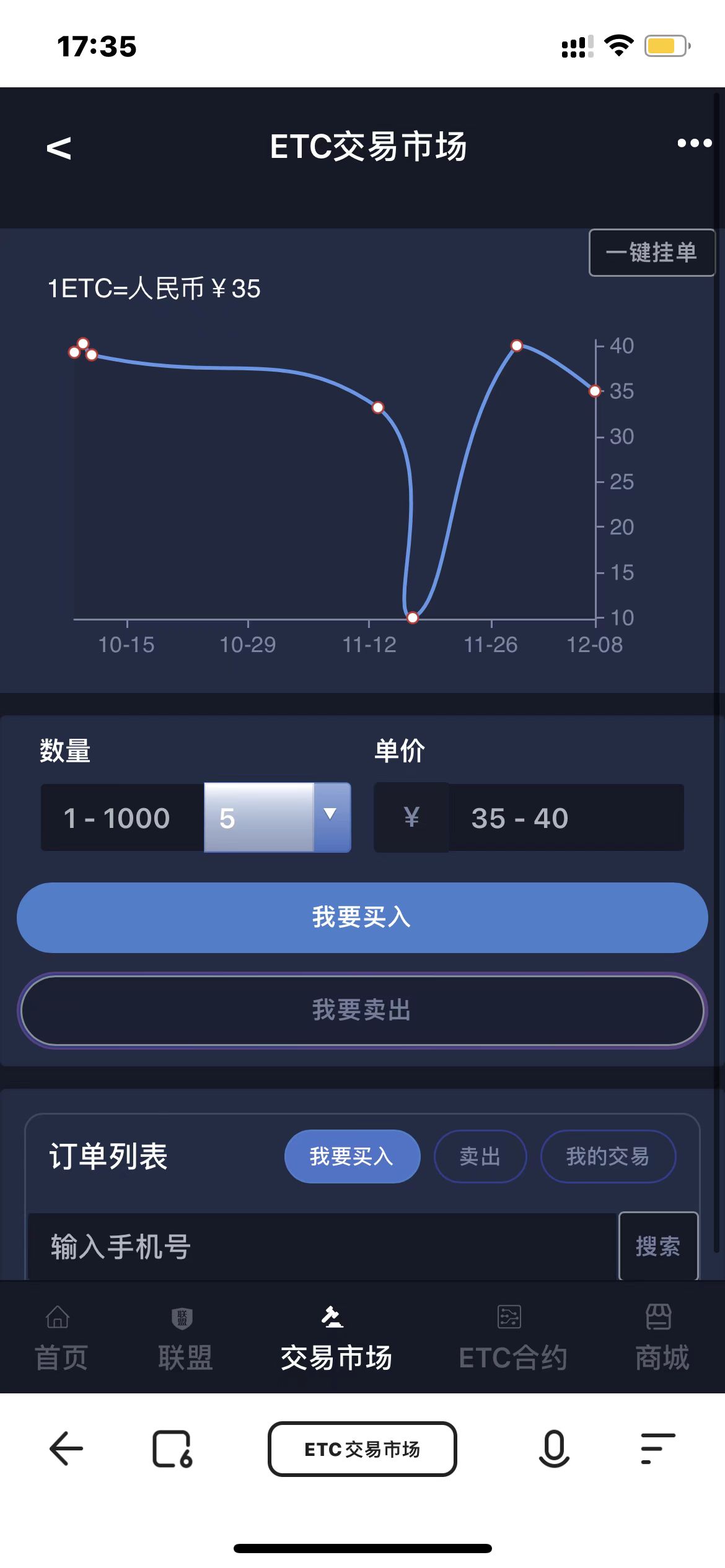The width and height of the screenshot is (725, 1568).
Task: Select the 我要买入 order list tab
Action: (352, 1156)
